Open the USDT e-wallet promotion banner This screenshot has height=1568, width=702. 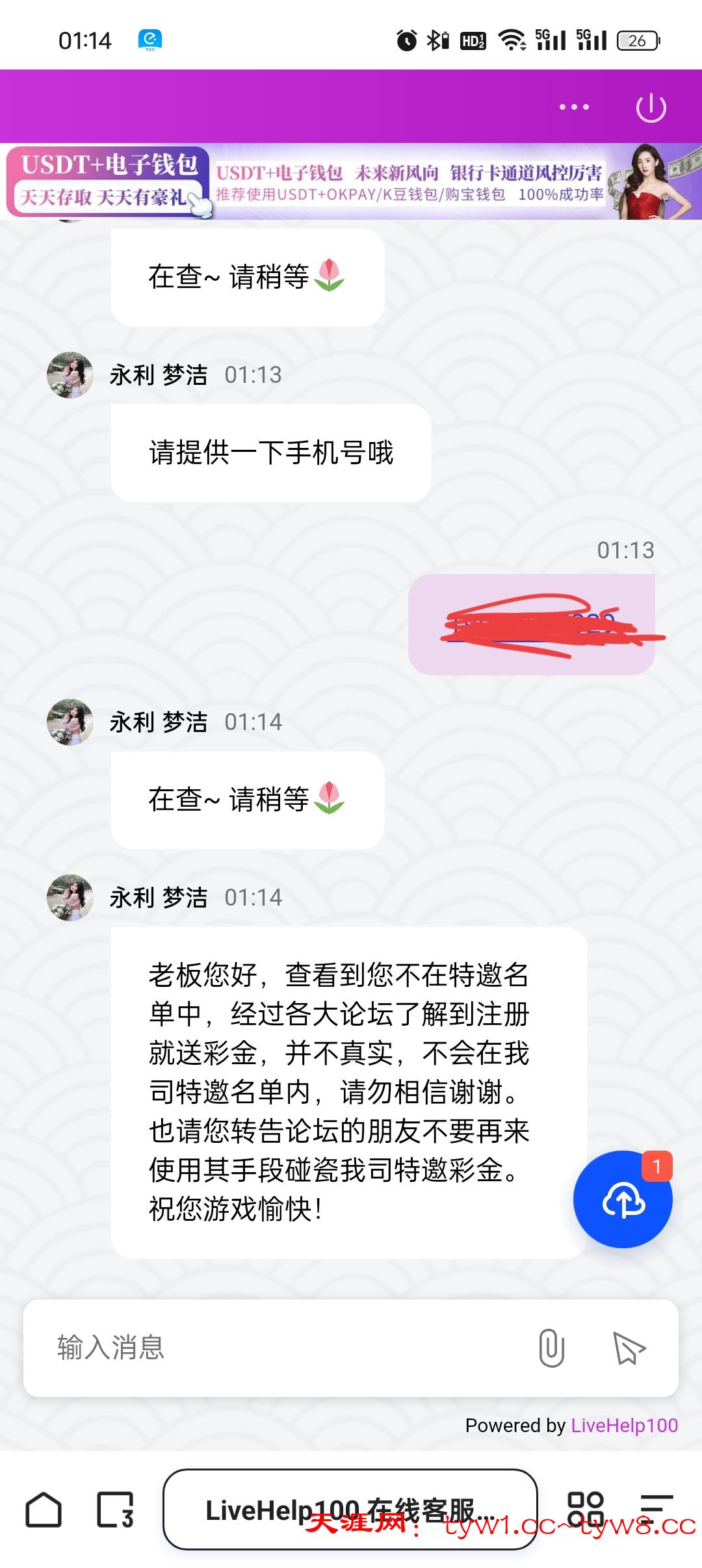coord(351,182)
